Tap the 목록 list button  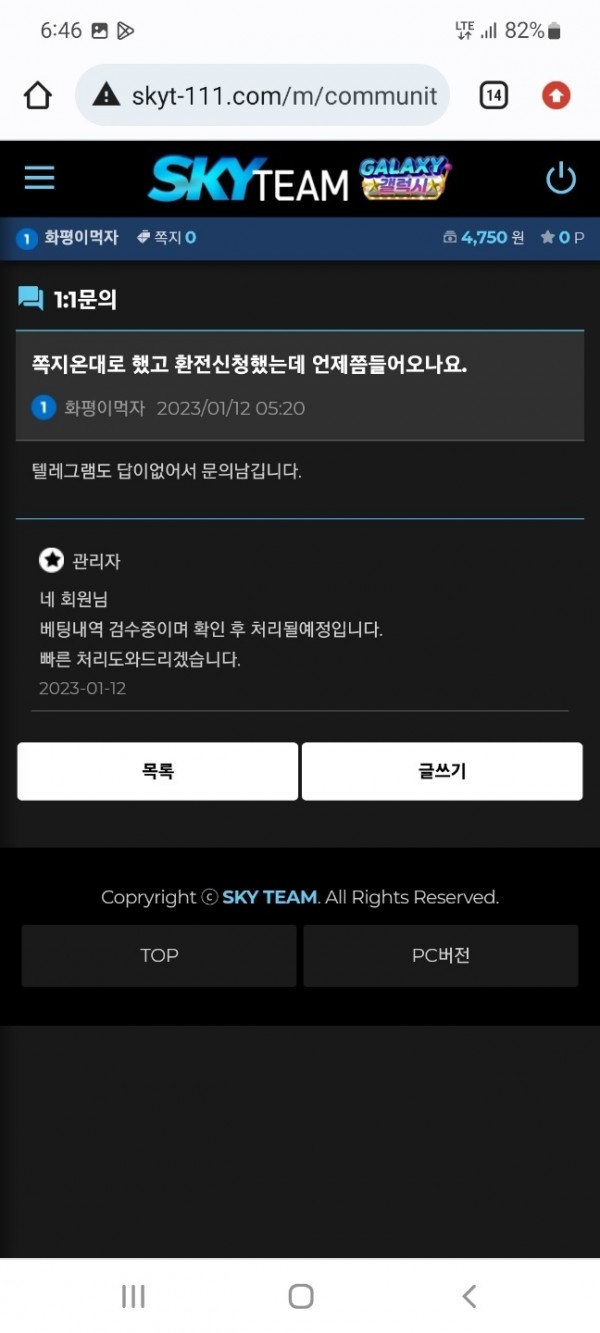point(158,771)
